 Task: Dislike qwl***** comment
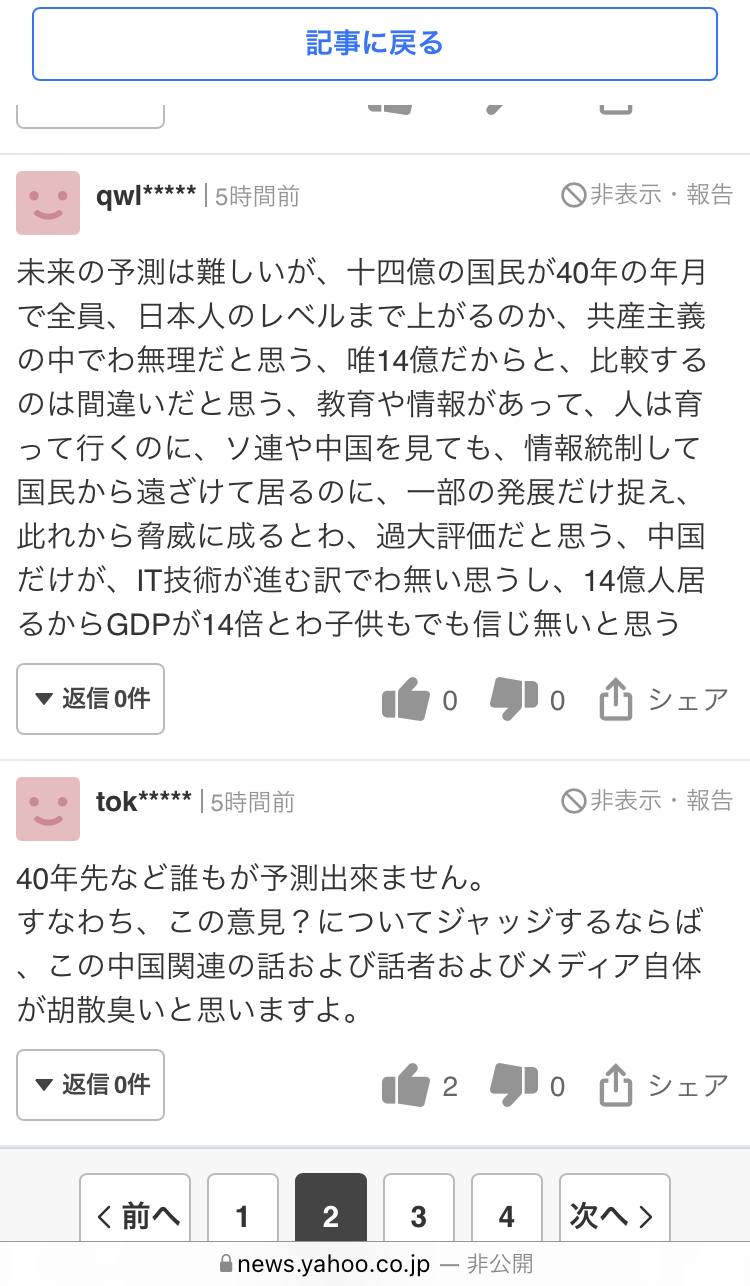pyautogui.click(x=527, y=700)
